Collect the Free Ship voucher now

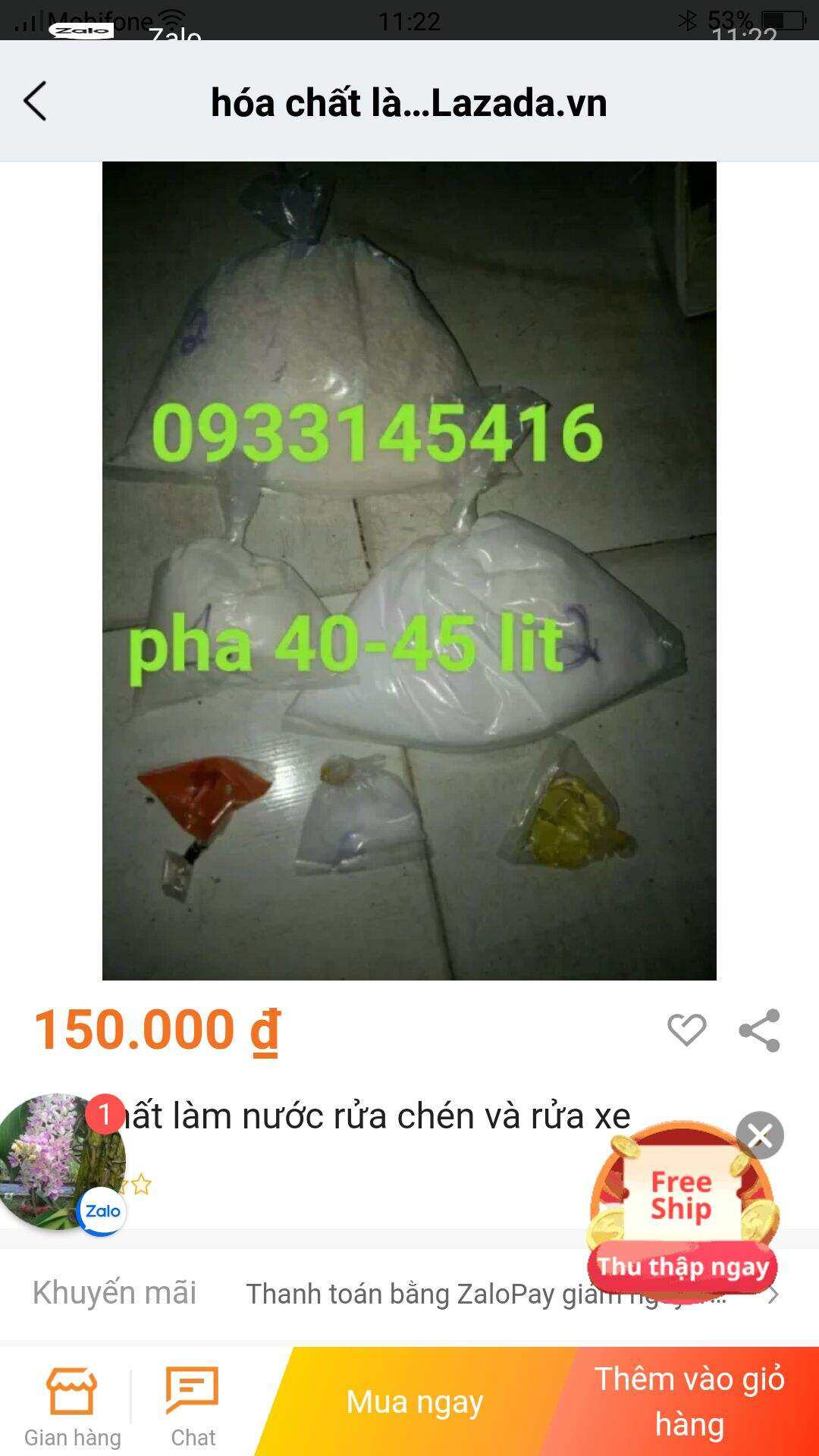pyautogui.click(x=682, y=1266)
